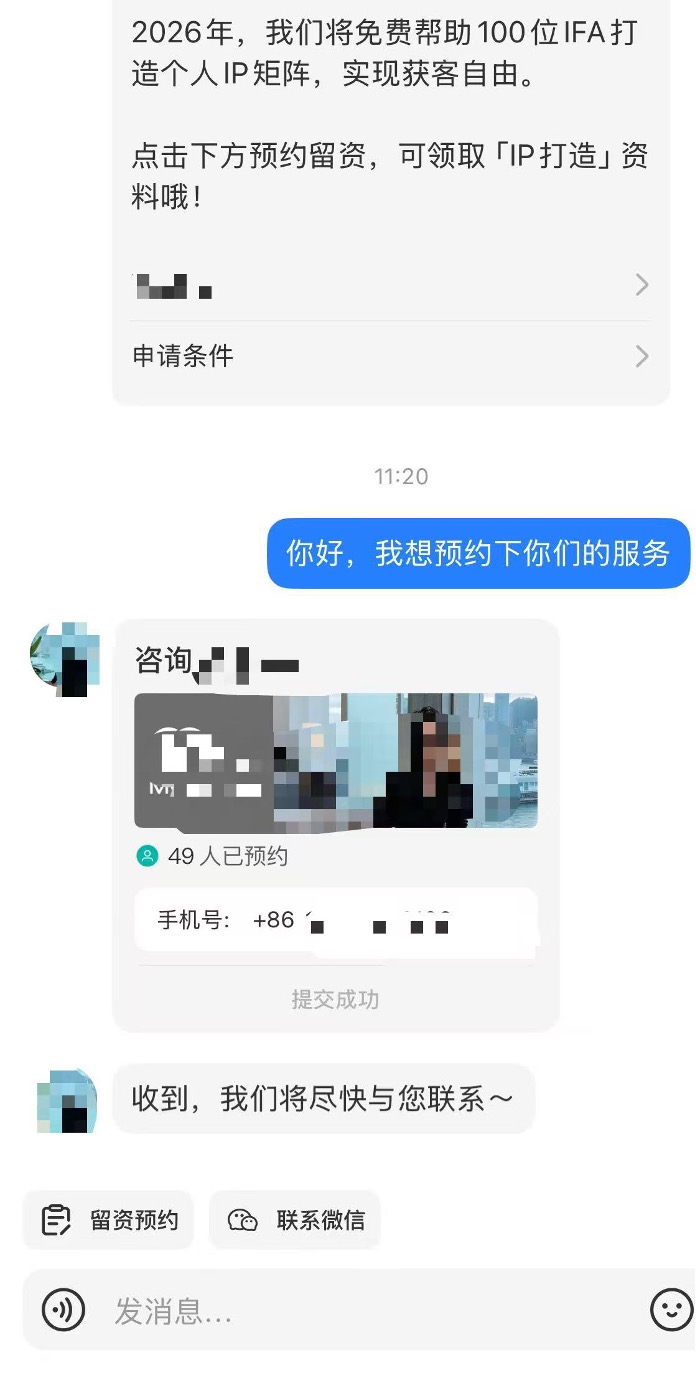Tap the 联系微信 quick button

(x=295, y=1220)
